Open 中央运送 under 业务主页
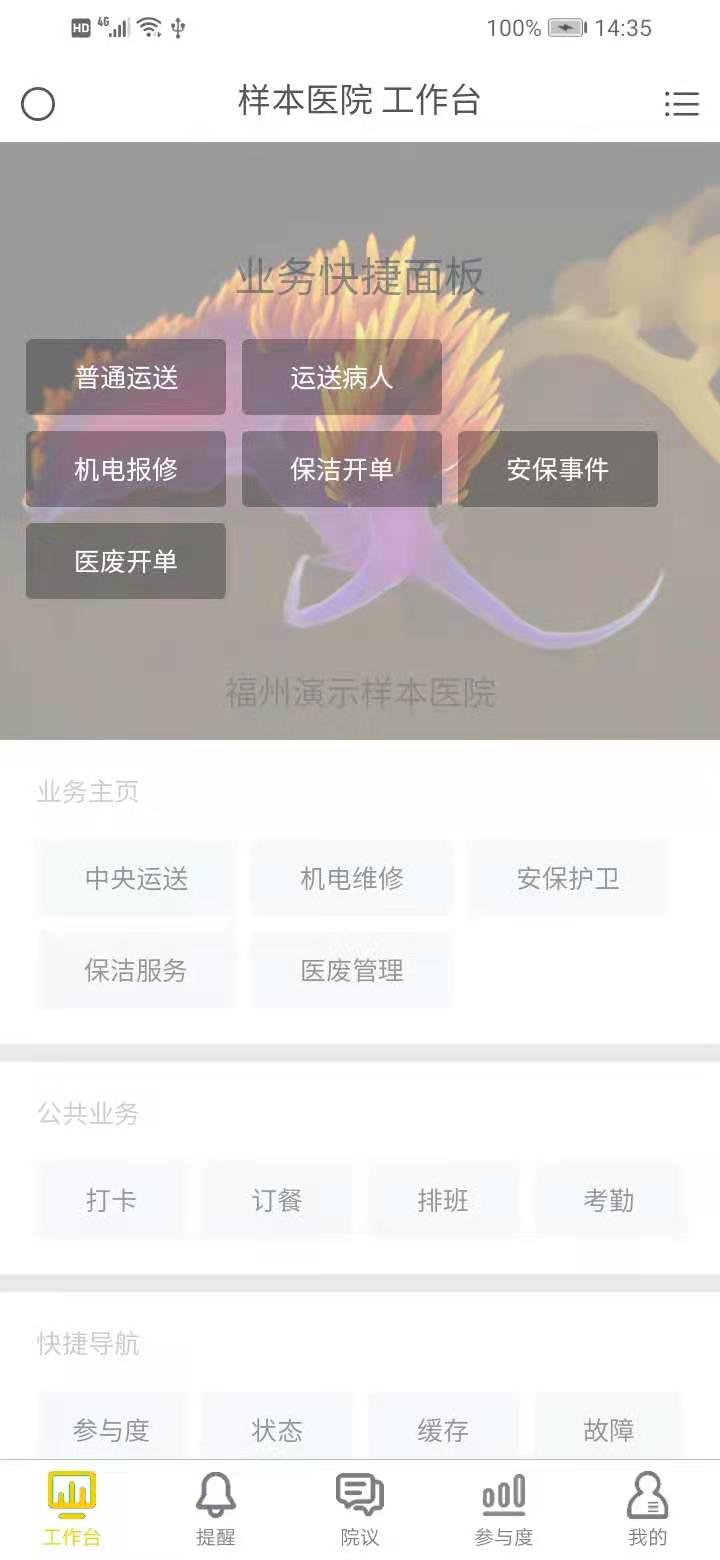This screenshot has height=1560, width=720. pyautogui.click(x=134, y=878)
